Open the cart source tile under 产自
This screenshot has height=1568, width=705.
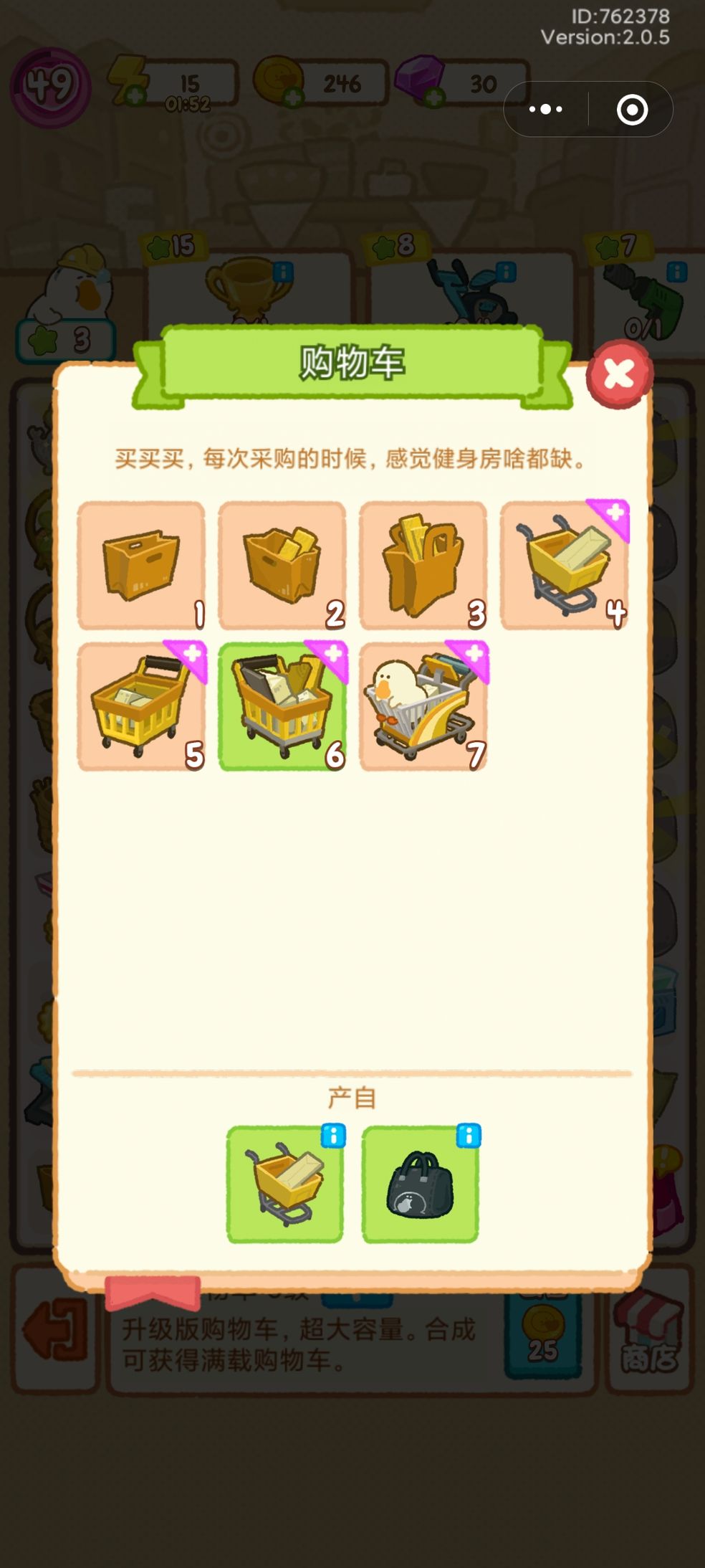tap(284, 1184)
